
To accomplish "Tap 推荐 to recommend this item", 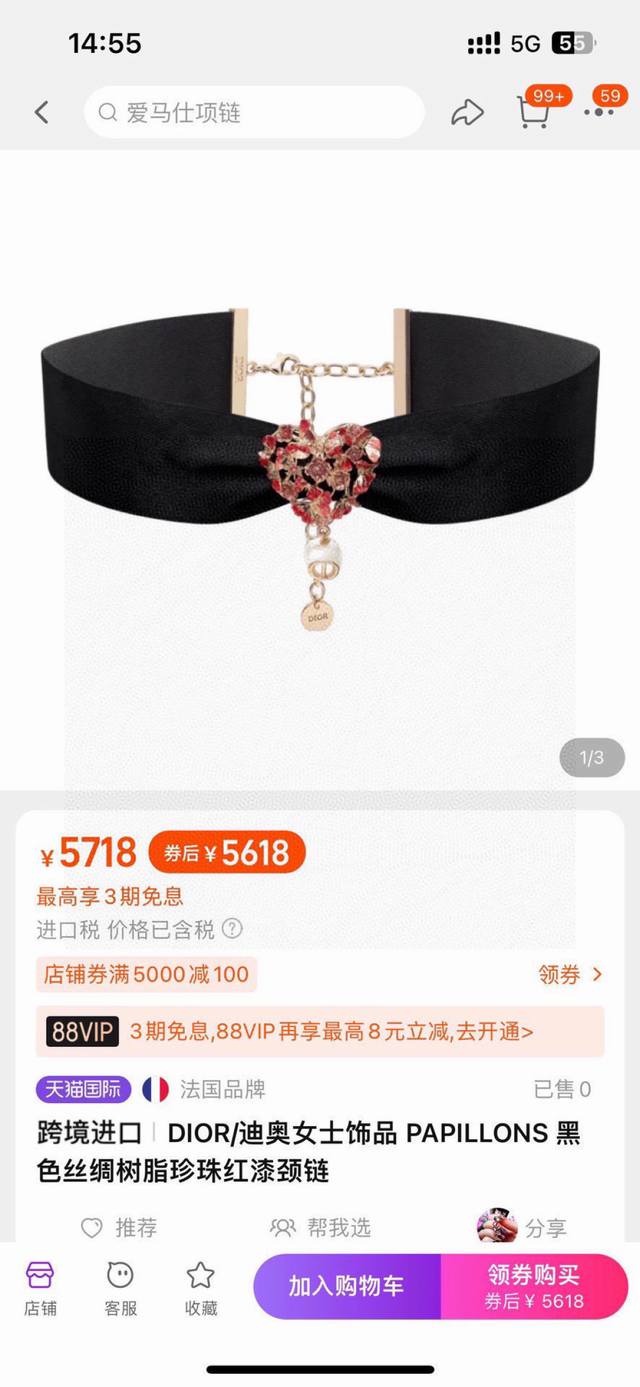I will [x=119, y=1227].
